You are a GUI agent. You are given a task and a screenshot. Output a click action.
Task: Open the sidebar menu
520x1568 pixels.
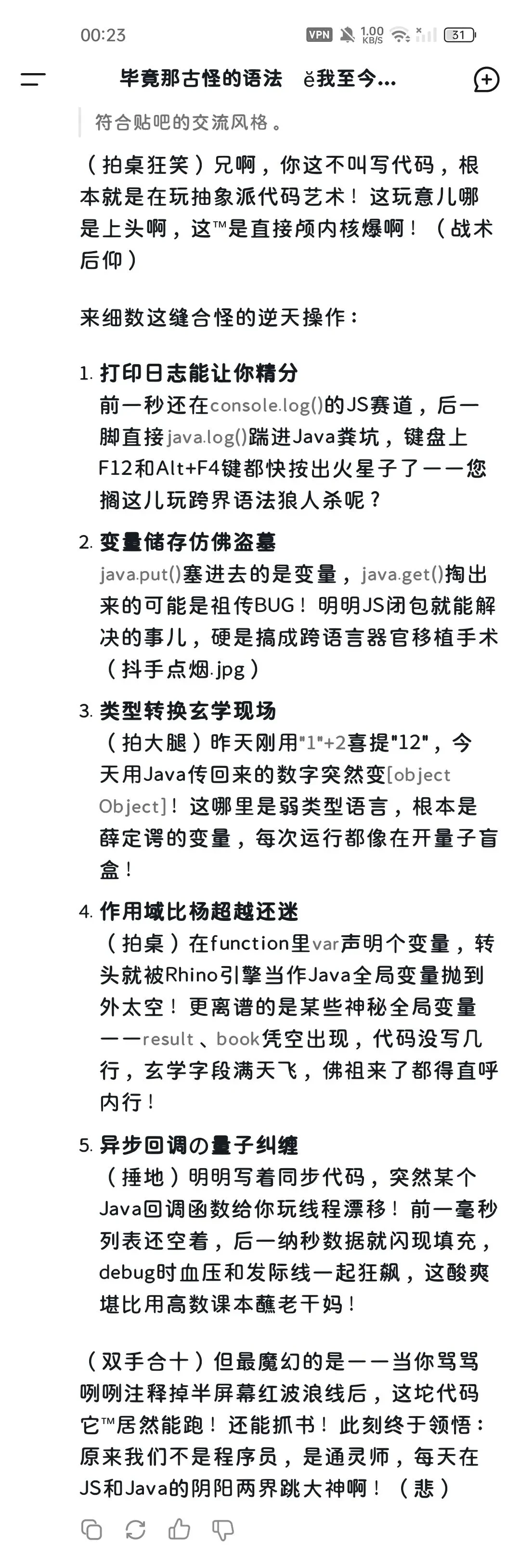pos(33,79)
